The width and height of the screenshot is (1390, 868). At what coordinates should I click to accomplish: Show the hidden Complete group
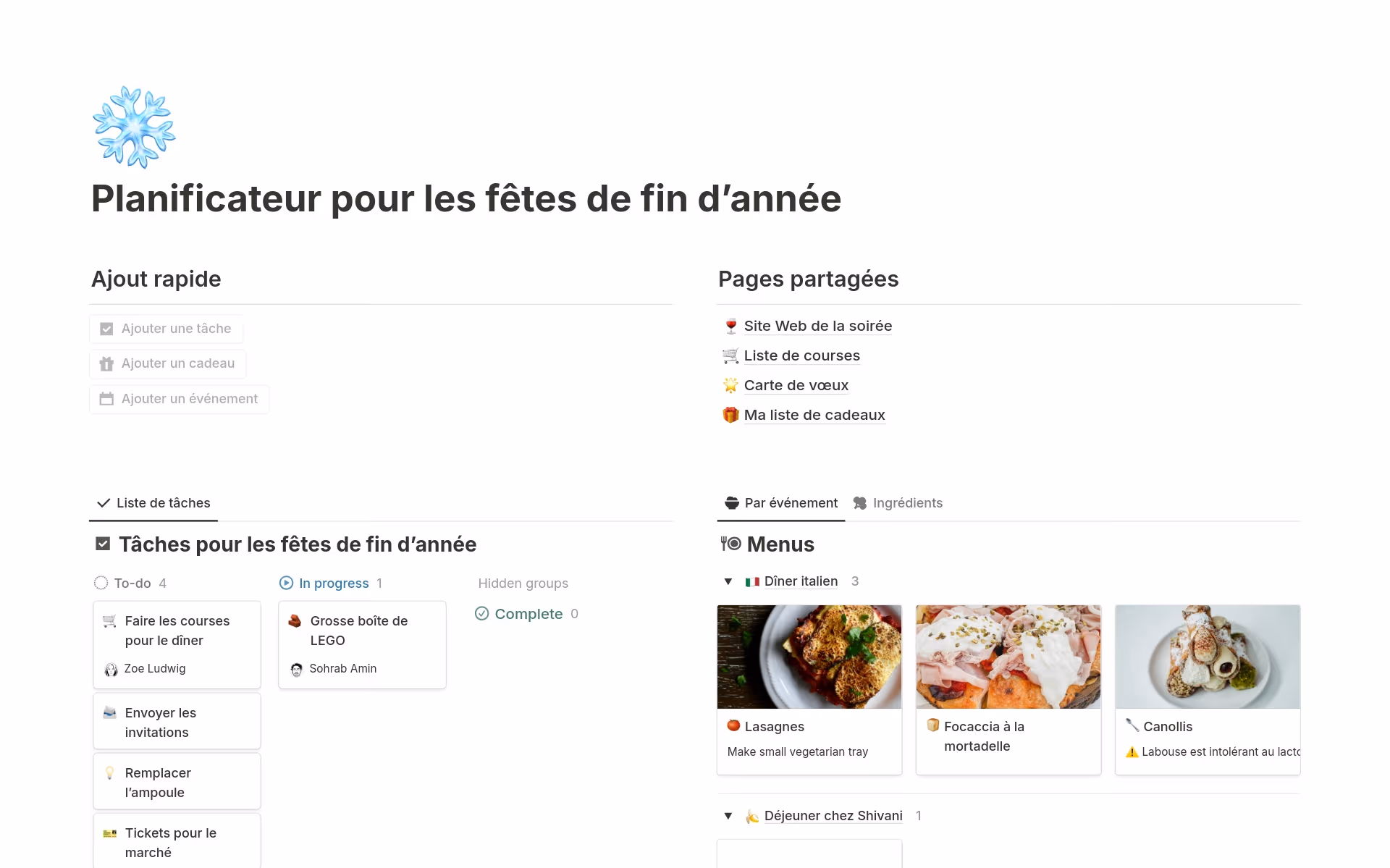coord(528,614)
